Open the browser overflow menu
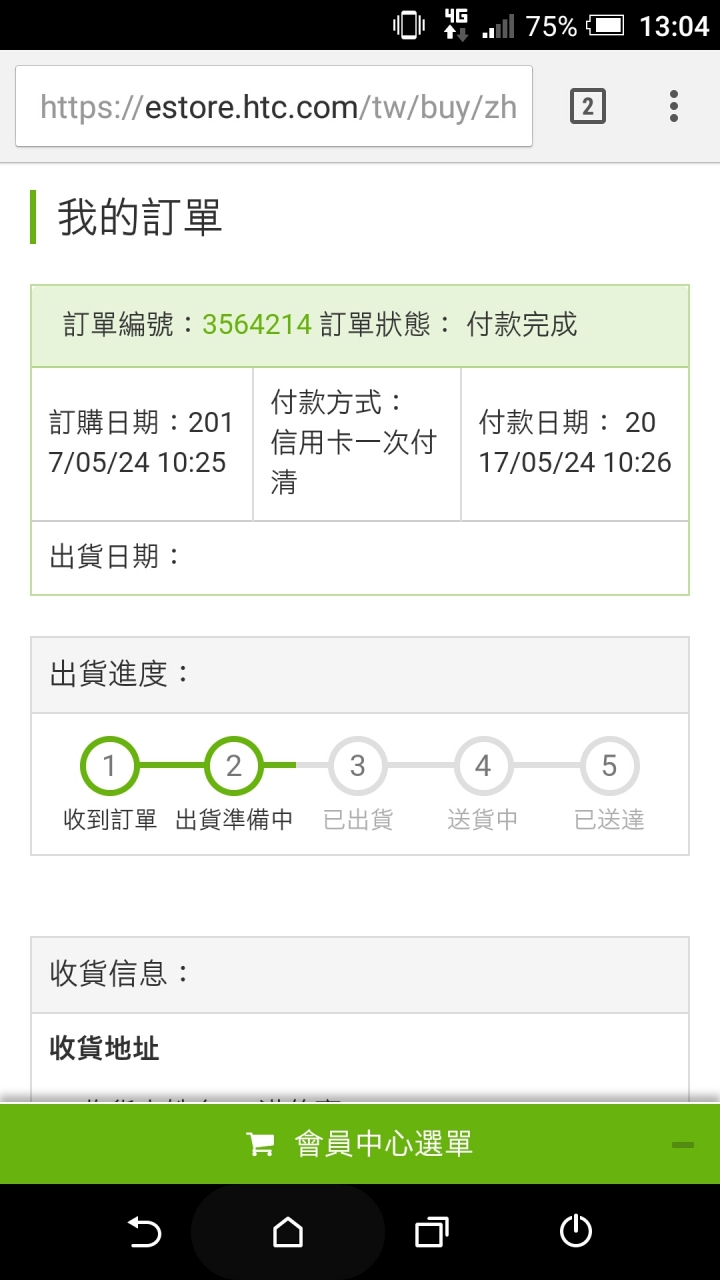 tap(674, 106)
